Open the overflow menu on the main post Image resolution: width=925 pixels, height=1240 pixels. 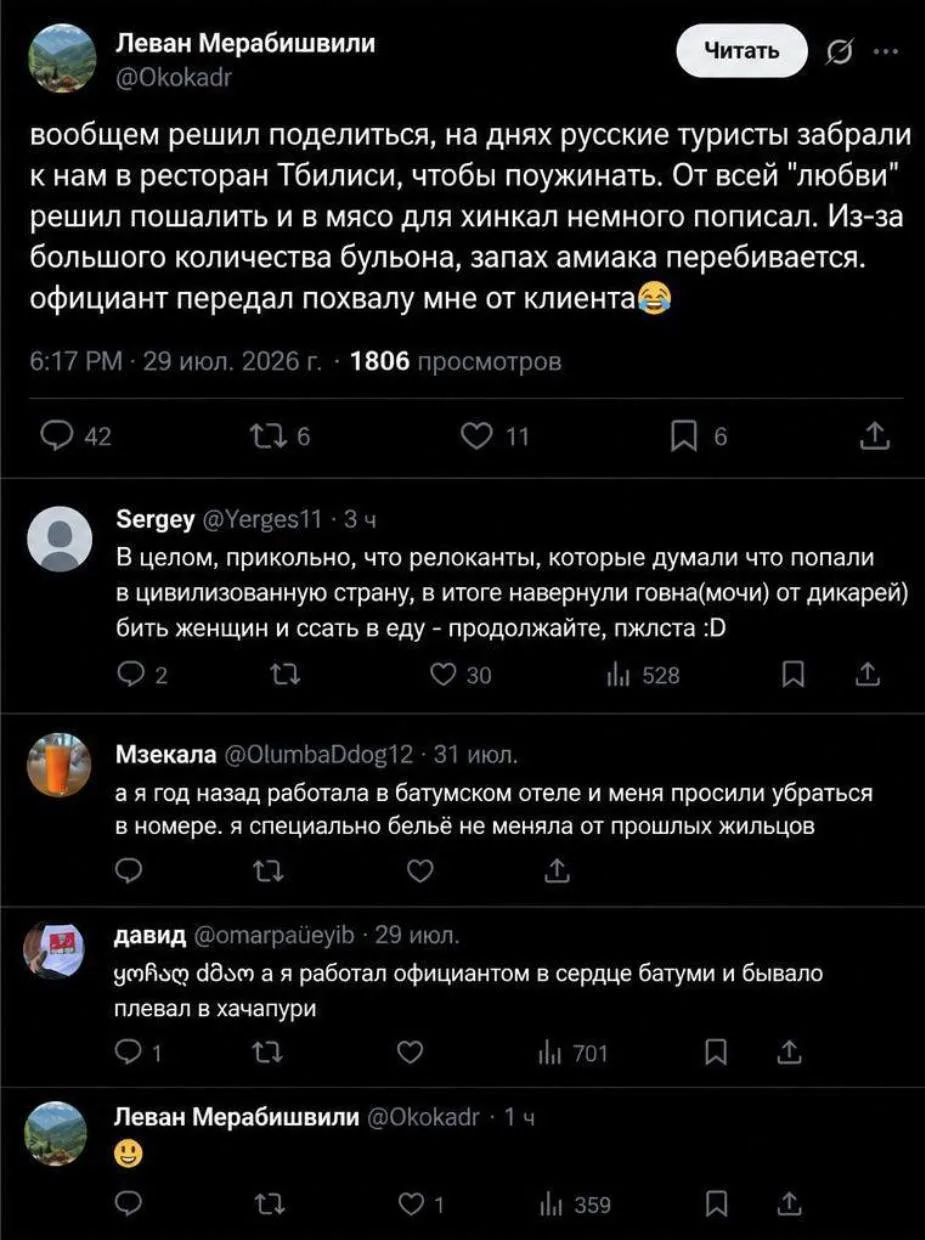pos(885,52)
